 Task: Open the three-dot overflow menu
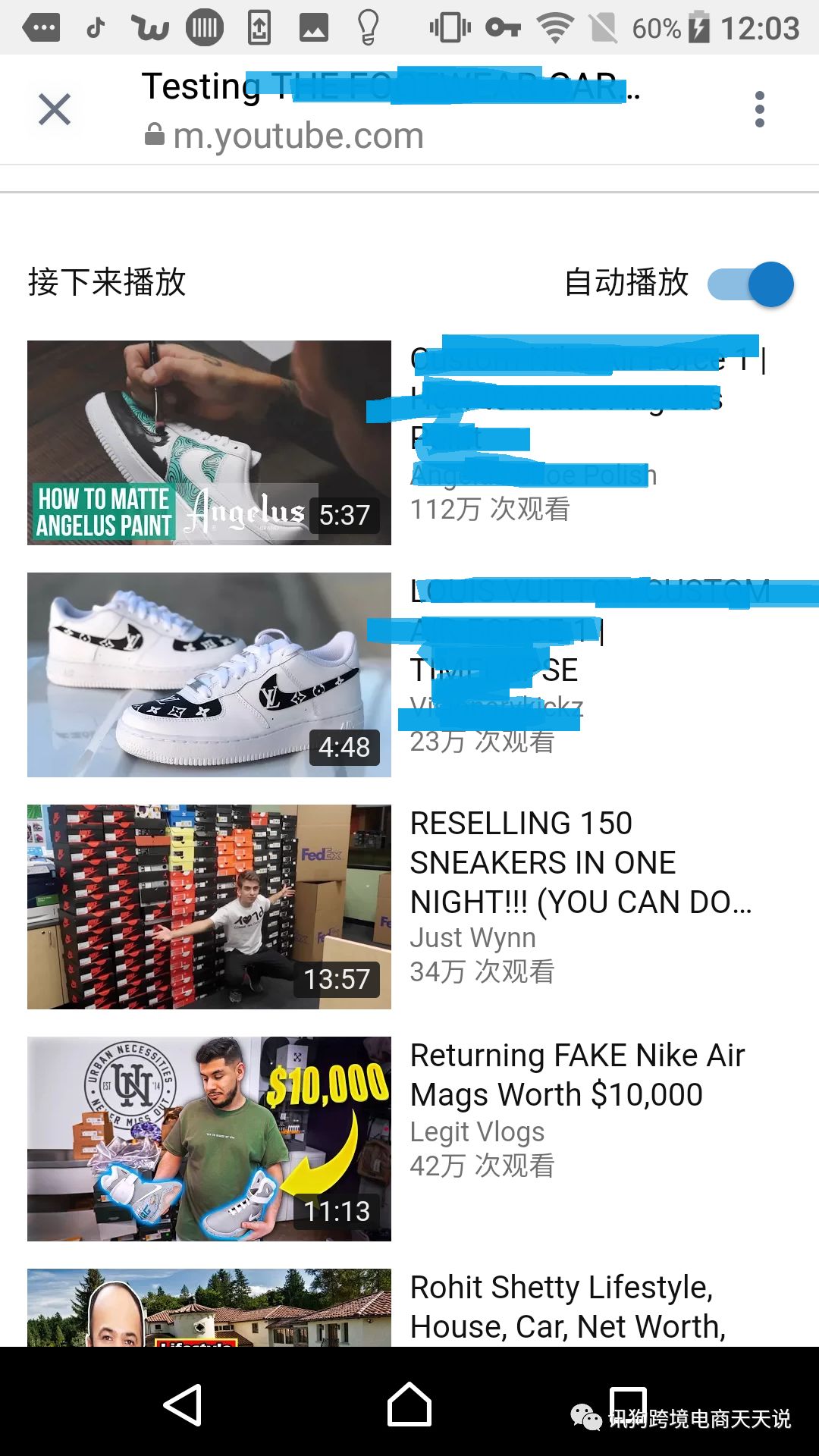click(x=759, y=109)
